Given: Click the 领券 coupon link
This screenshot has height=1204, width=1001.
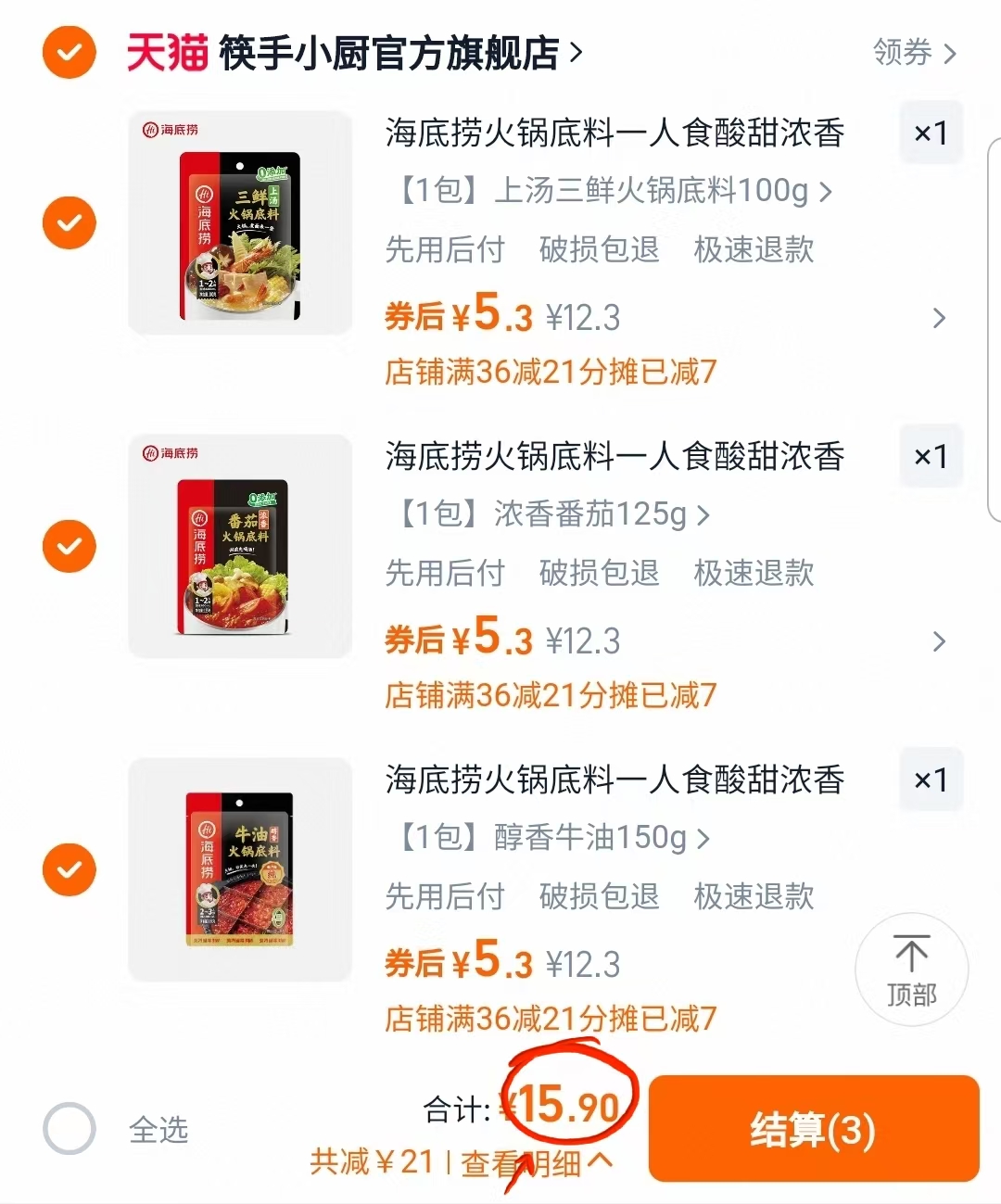Looking at the screenshot, I should 913,53.
